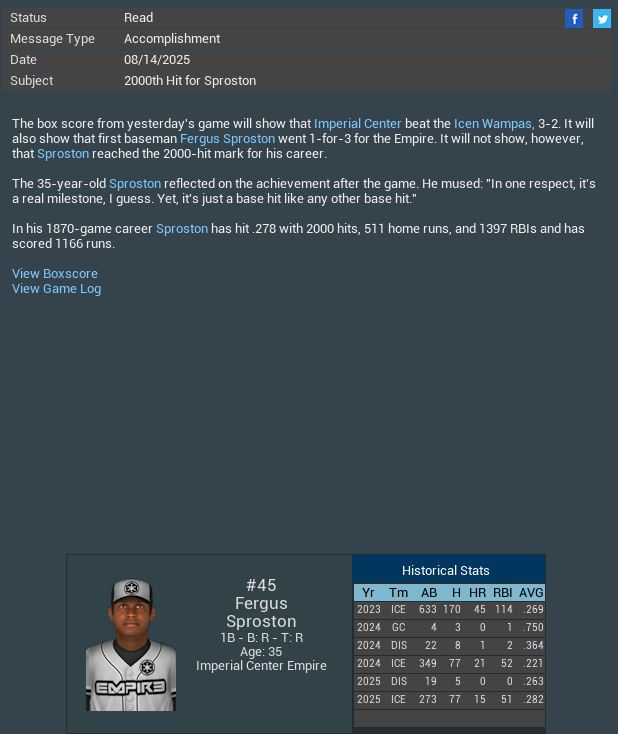
Task: Share this accomplishment on Twitter
Action: (x=602, y=19)
